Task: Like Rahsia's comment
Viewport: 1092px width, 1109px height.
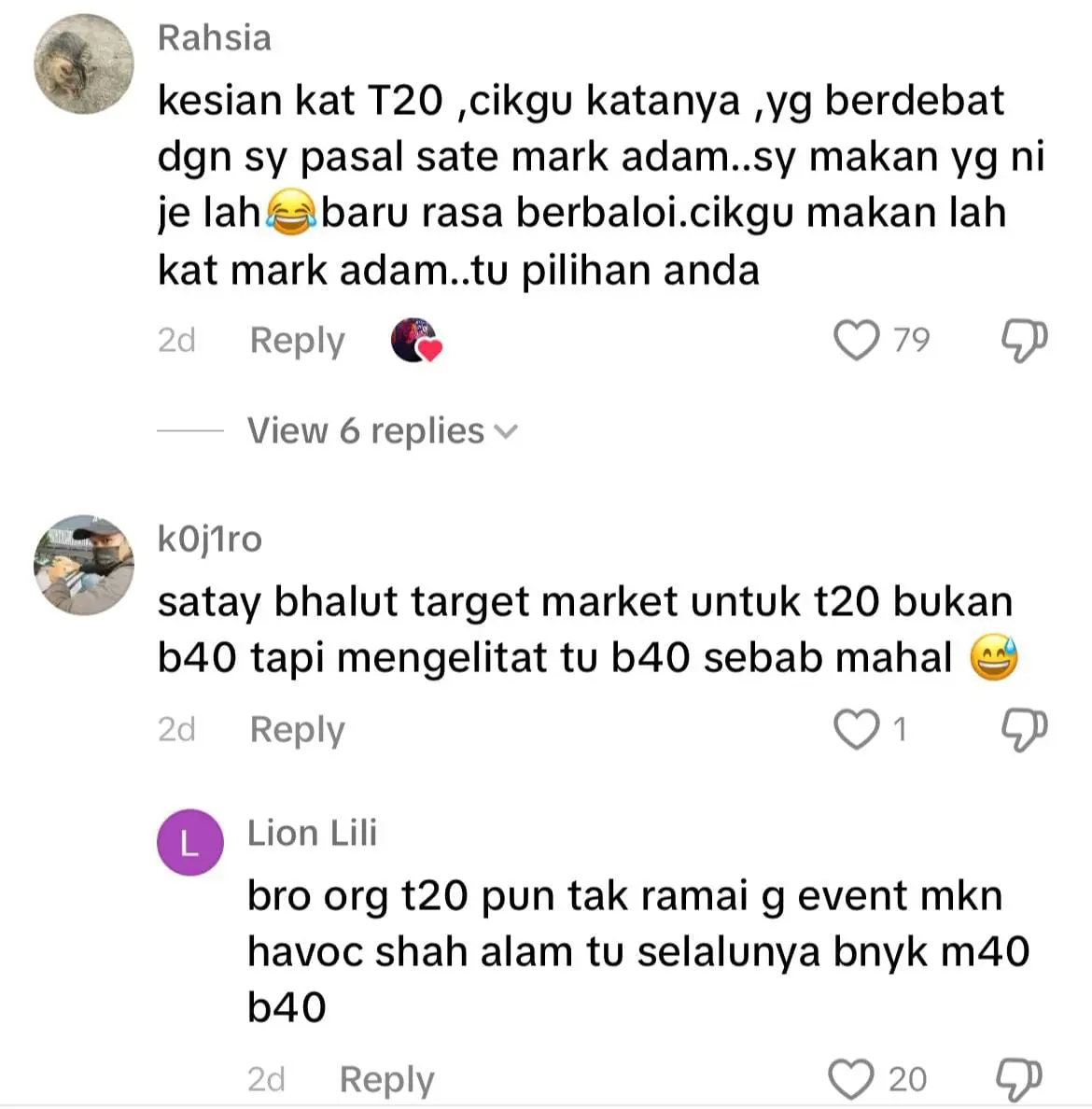Action: (856, 341)
